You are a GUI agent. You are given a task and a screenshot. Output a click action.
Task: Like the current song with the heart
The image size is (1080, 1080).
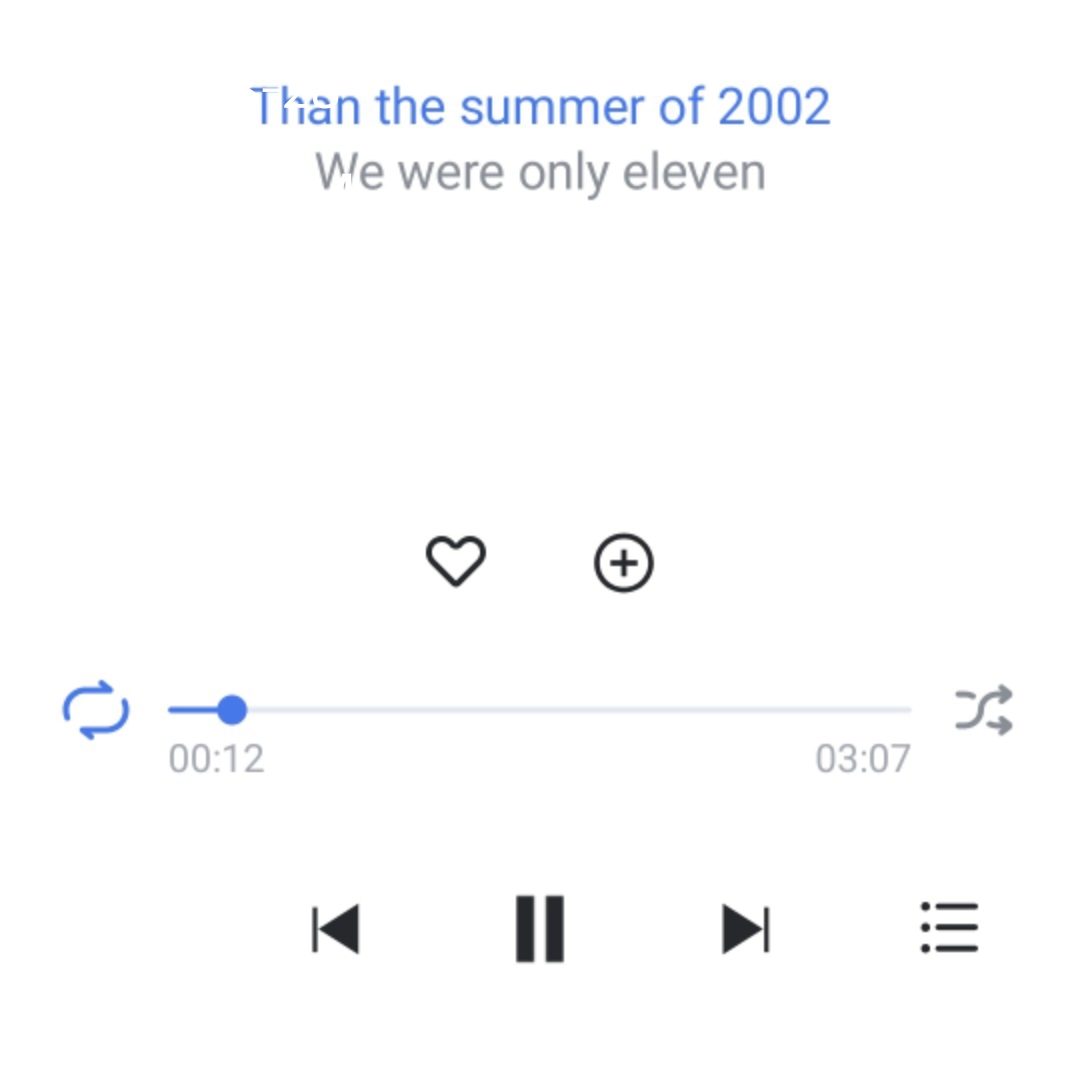click(456, 561)
